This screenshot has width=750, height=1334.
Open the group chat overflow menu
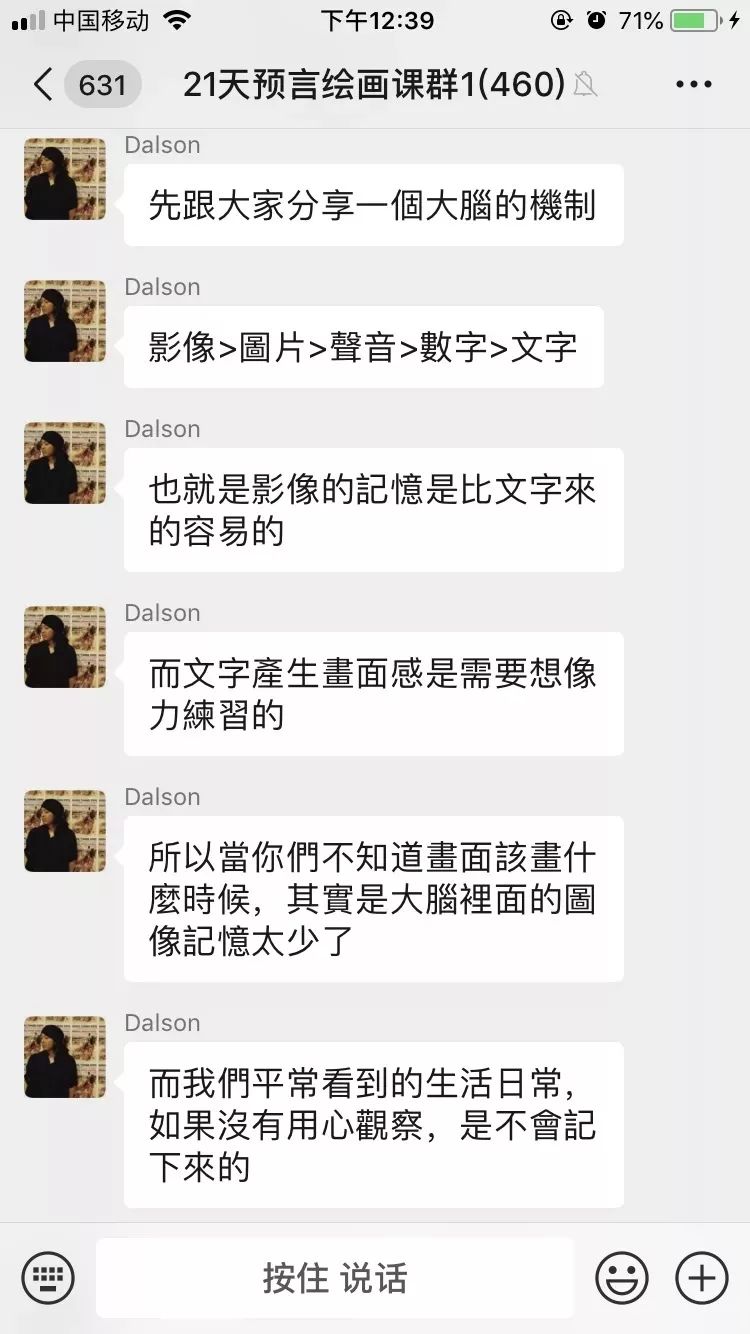694,85
